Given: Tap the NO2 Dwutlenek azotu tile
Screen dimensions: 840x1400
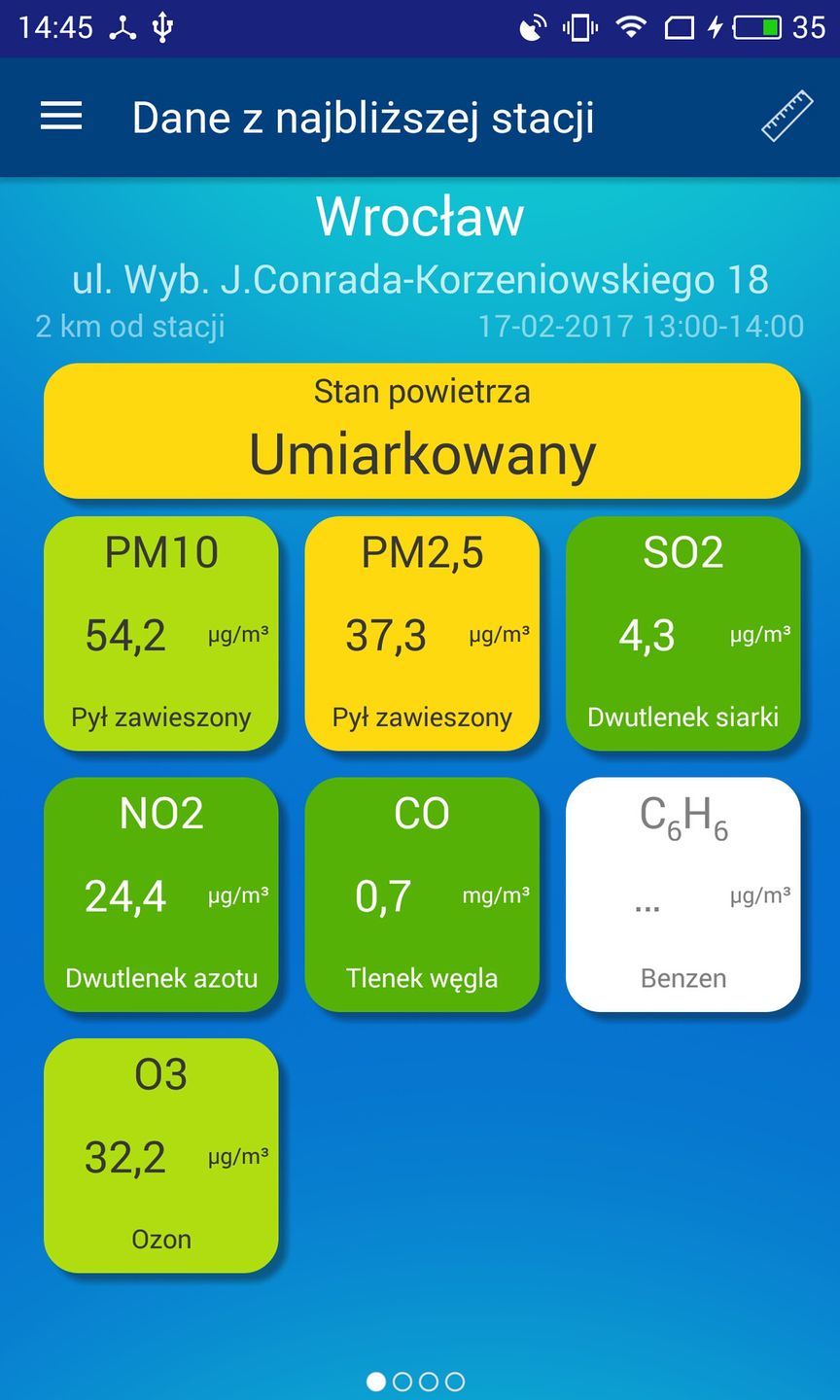Looking at the screenshot, I should click(x=161, y=894).
